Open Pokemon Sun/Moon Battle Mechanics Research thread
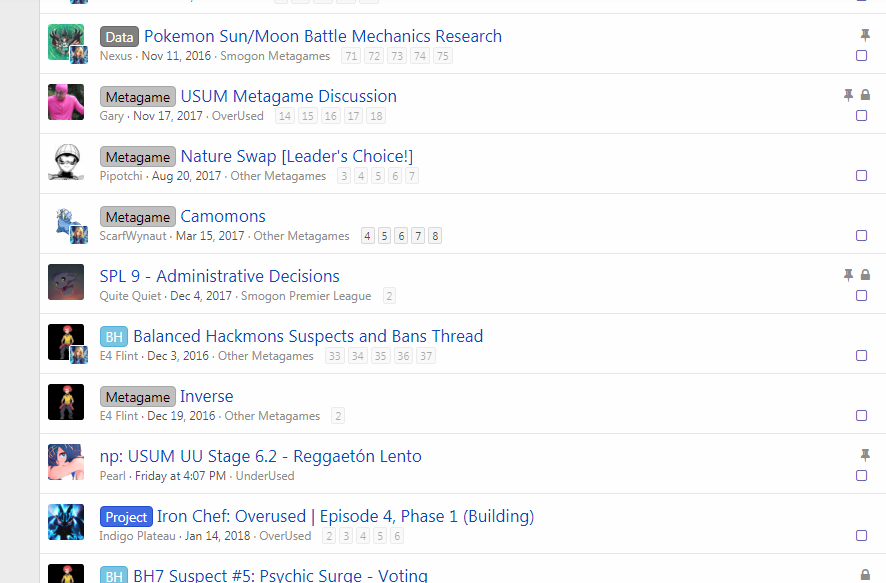The height and width of the screenshot is (583, 886). tap(323, 37)
